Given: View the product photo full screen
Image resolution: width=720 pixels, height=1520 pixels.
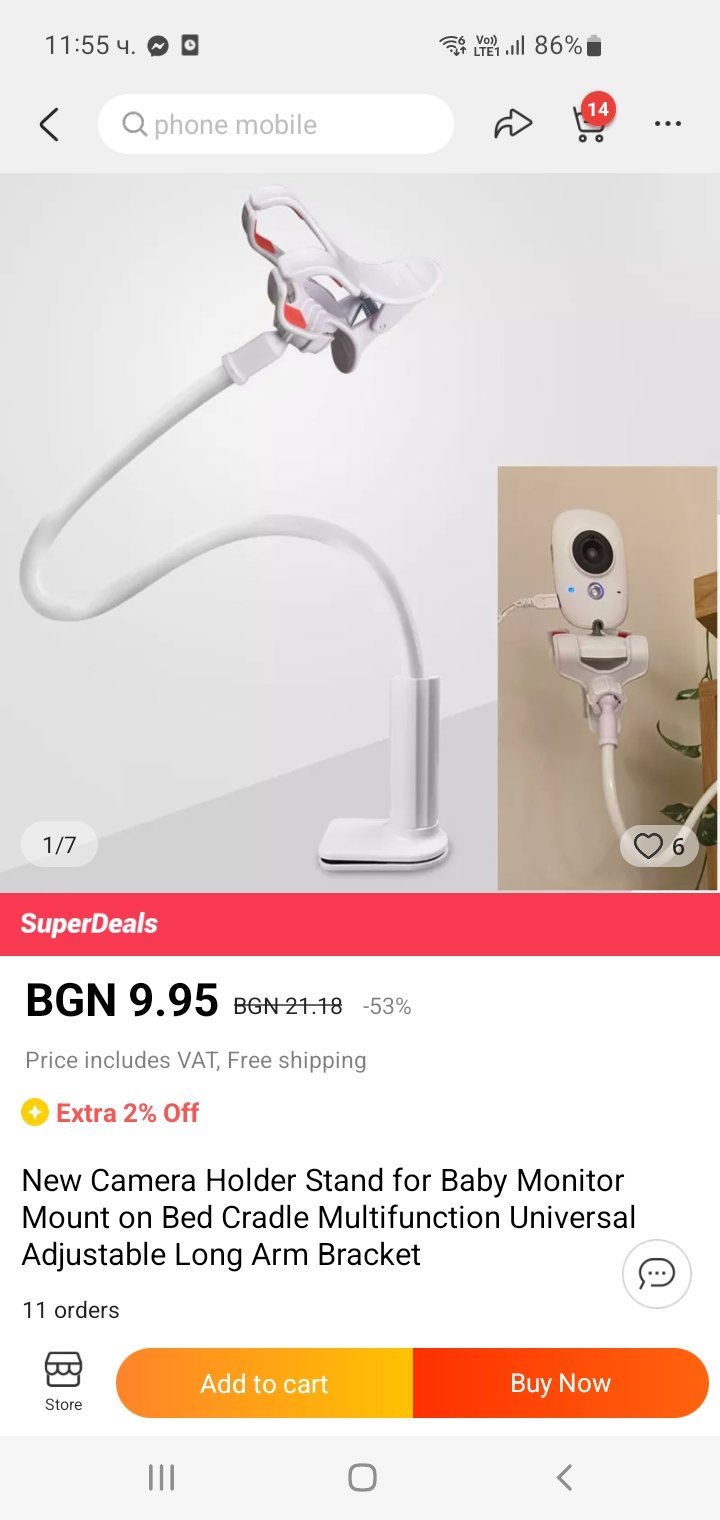Looking at the screenshot, I should click(x=250, y=530).
